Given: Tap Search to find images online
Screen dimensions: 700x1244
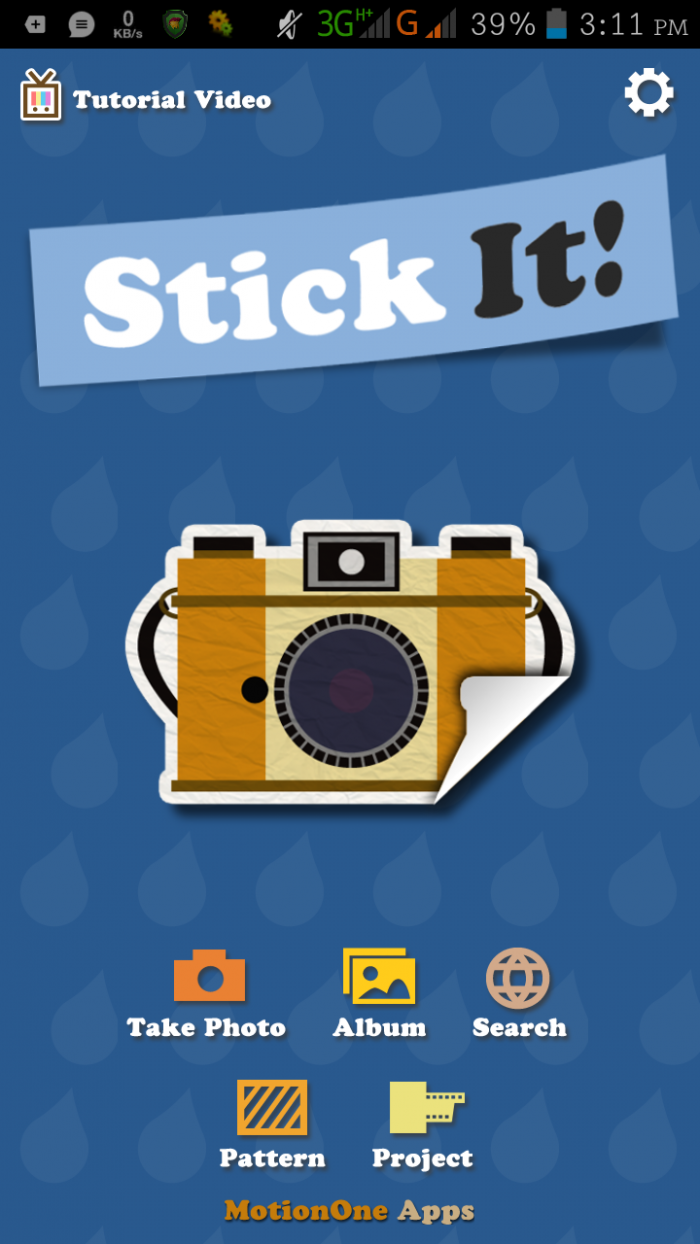Looking at the screenshot, I should (x=518, y=992).
